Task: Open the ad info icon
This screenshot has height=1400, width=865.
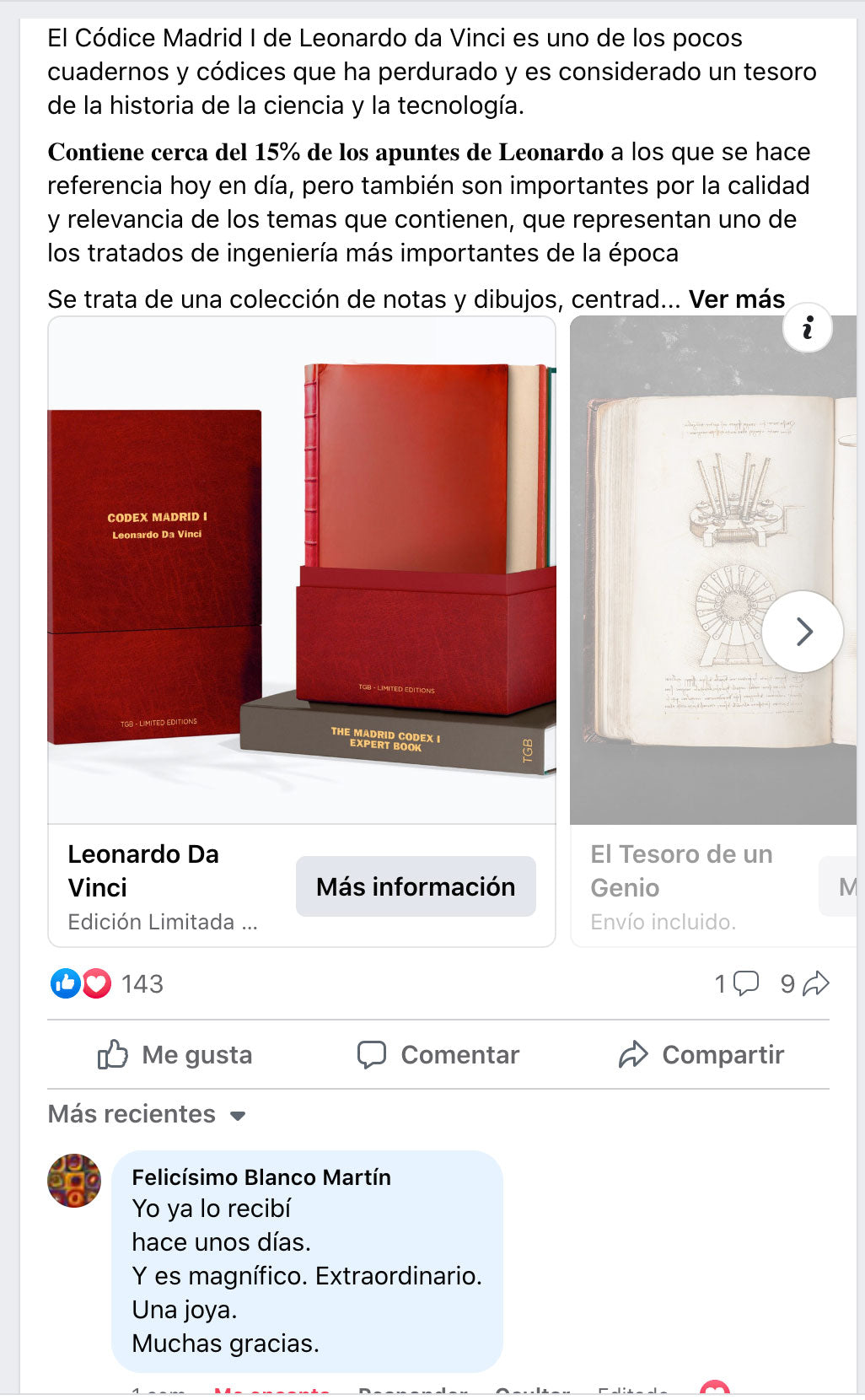Action: [807, 327]
